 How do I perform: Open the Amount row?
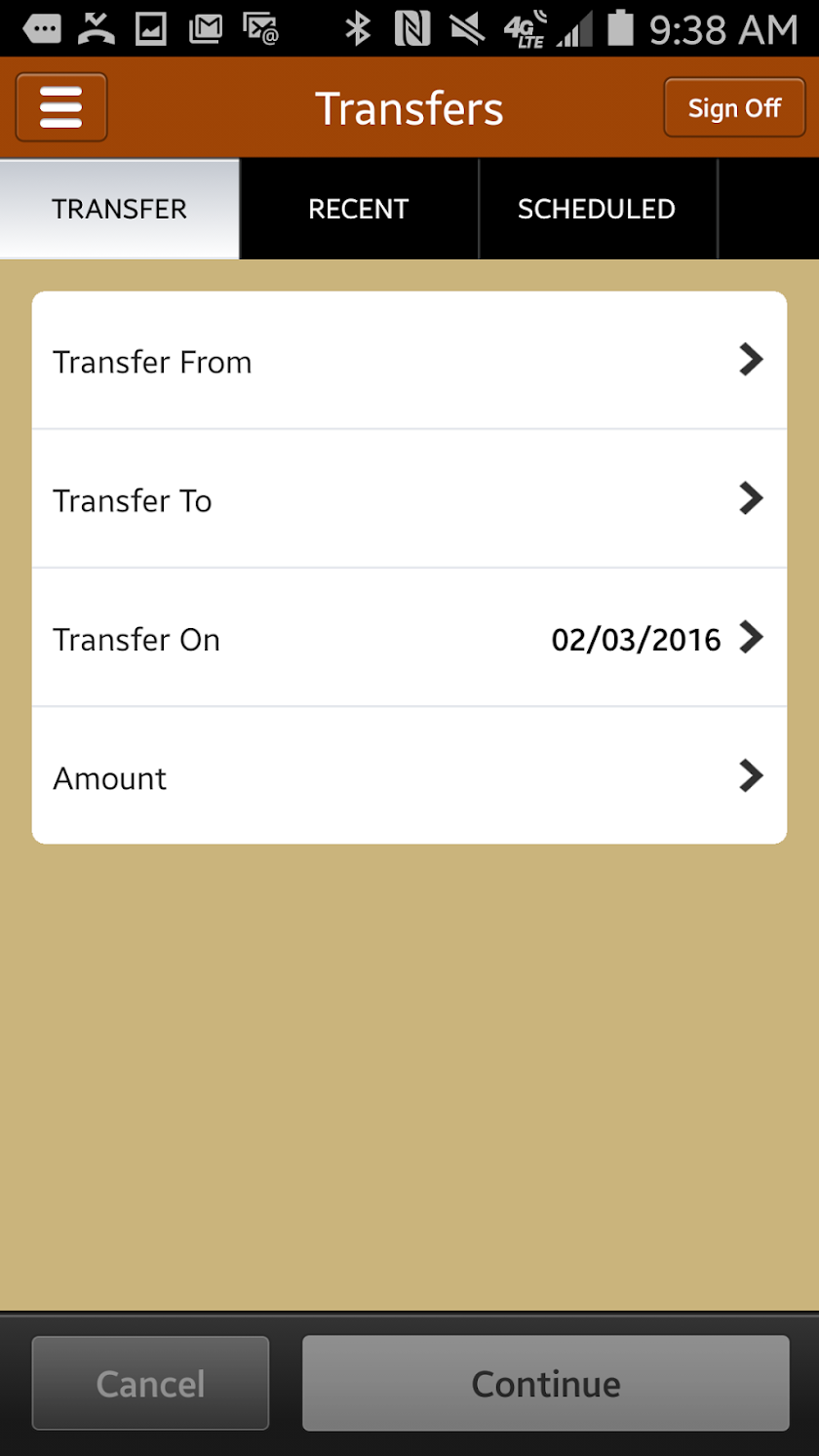(409, 777)
